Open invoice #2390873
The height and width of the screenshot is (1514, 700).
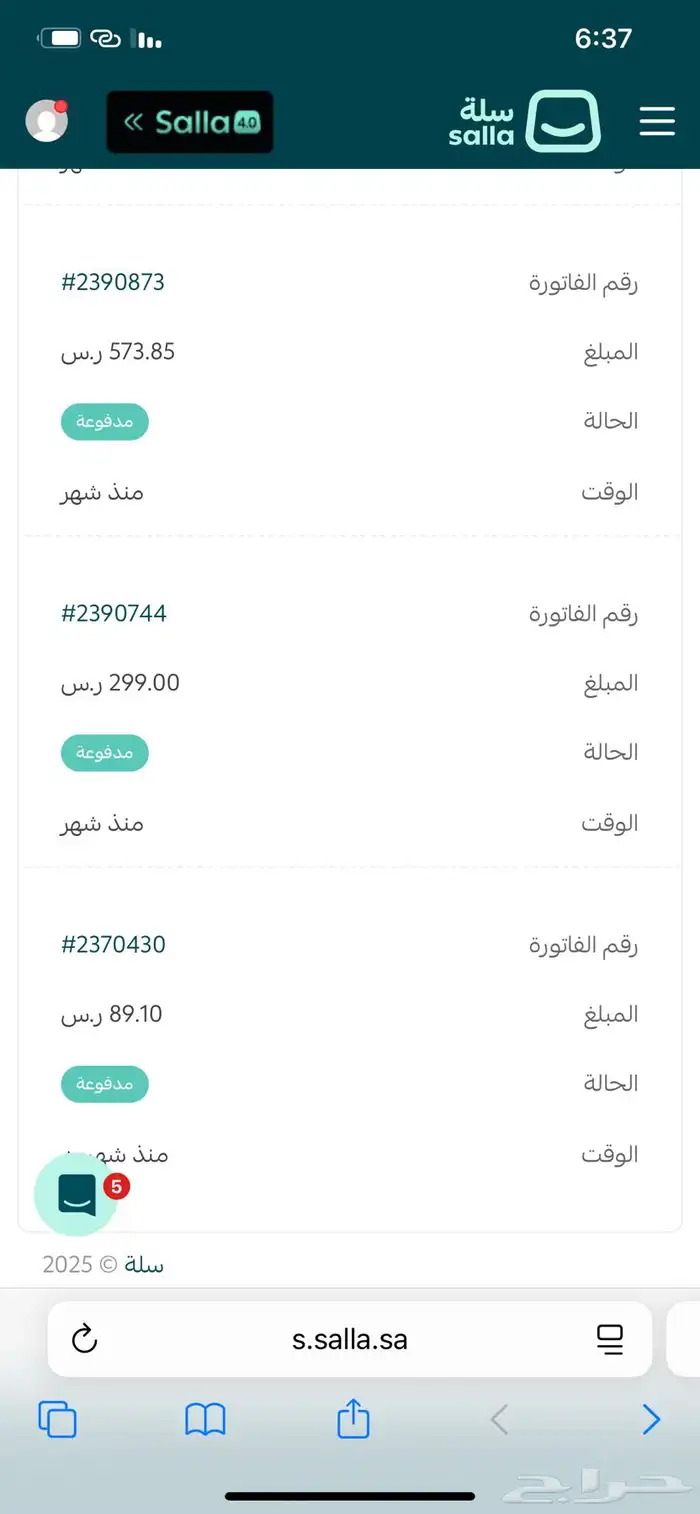coord(113,282)
